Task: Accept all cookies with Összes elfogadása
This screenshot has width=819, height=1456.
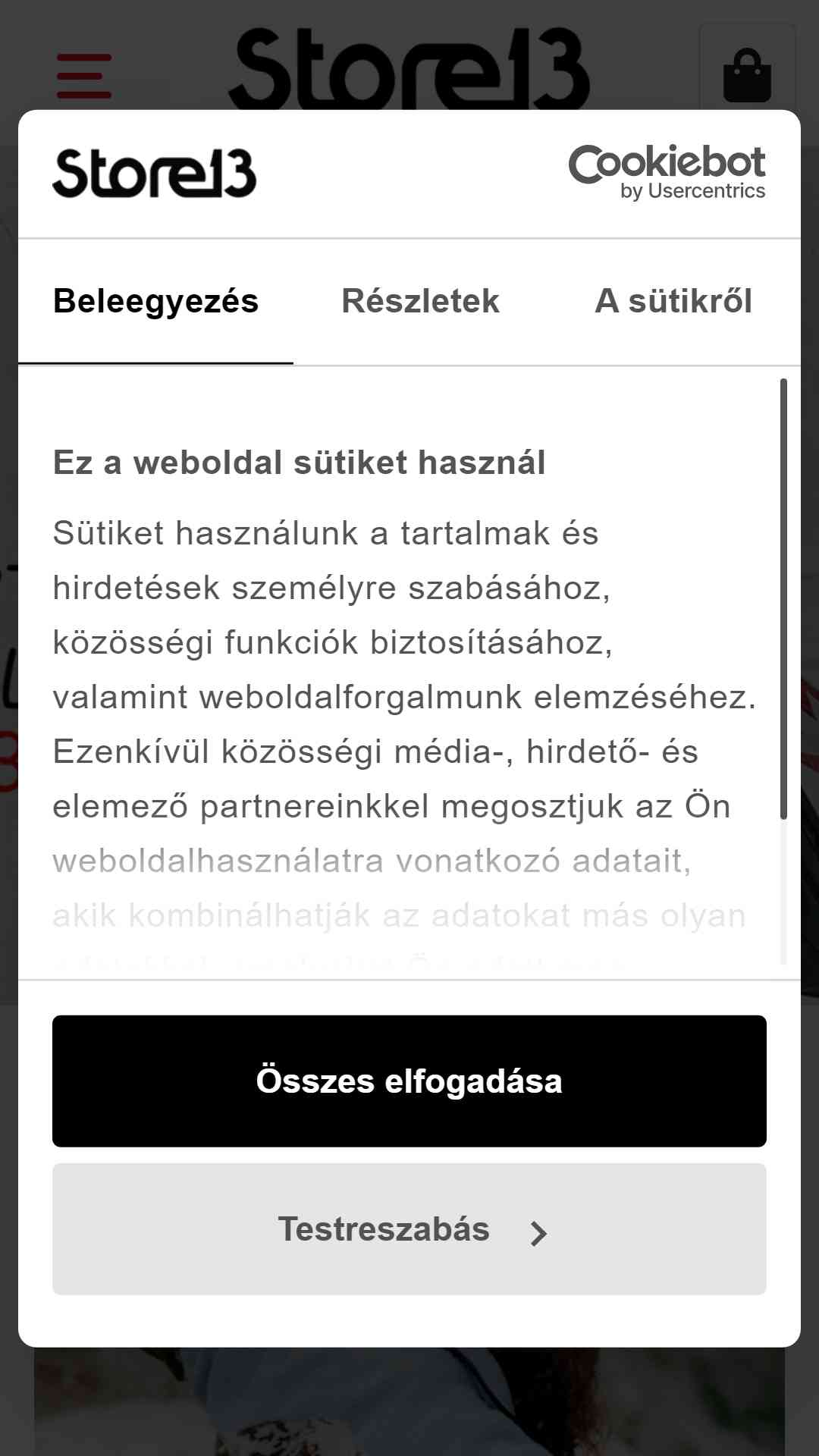Action: tap(409, 1081)
